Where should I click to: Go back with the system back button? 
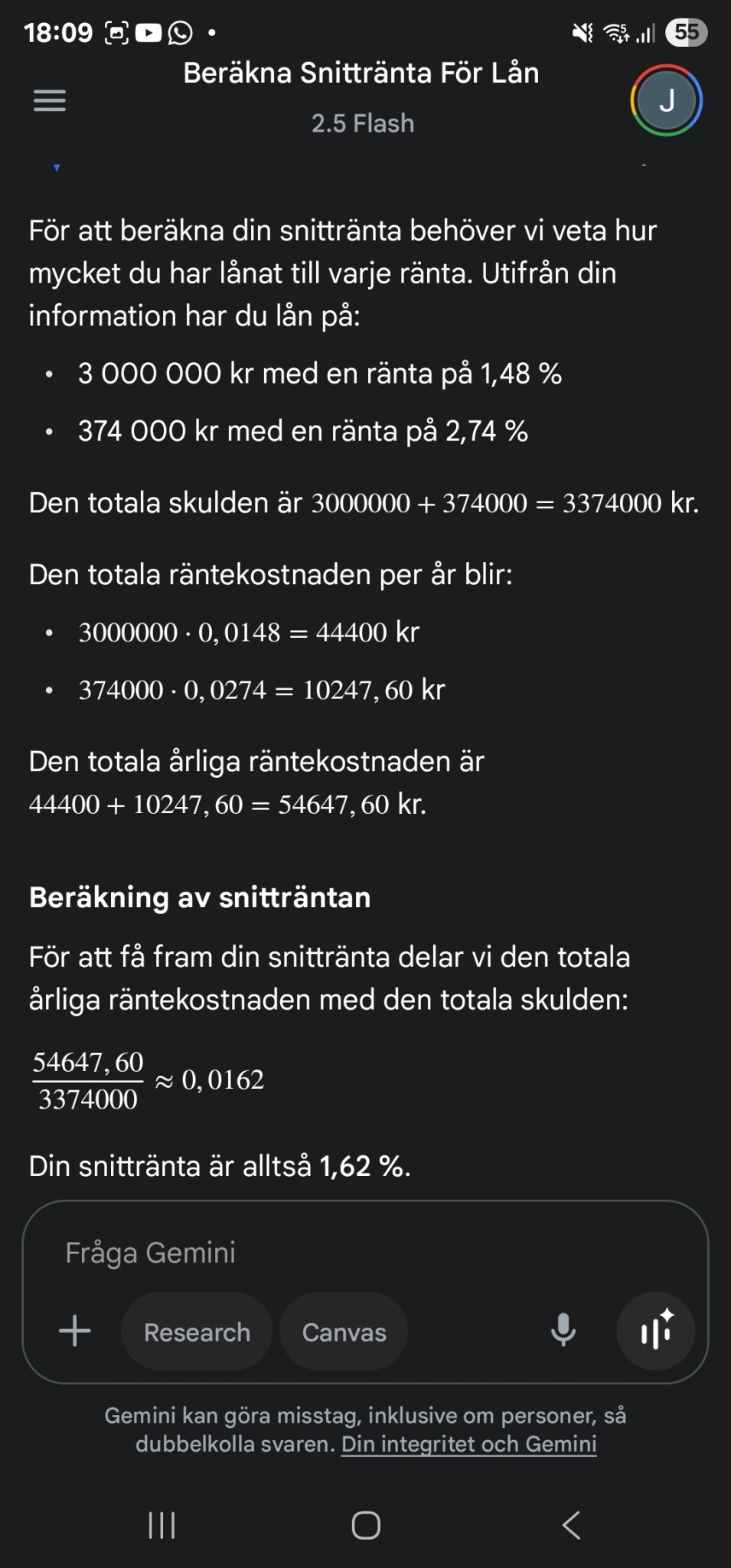[571, 1525]
